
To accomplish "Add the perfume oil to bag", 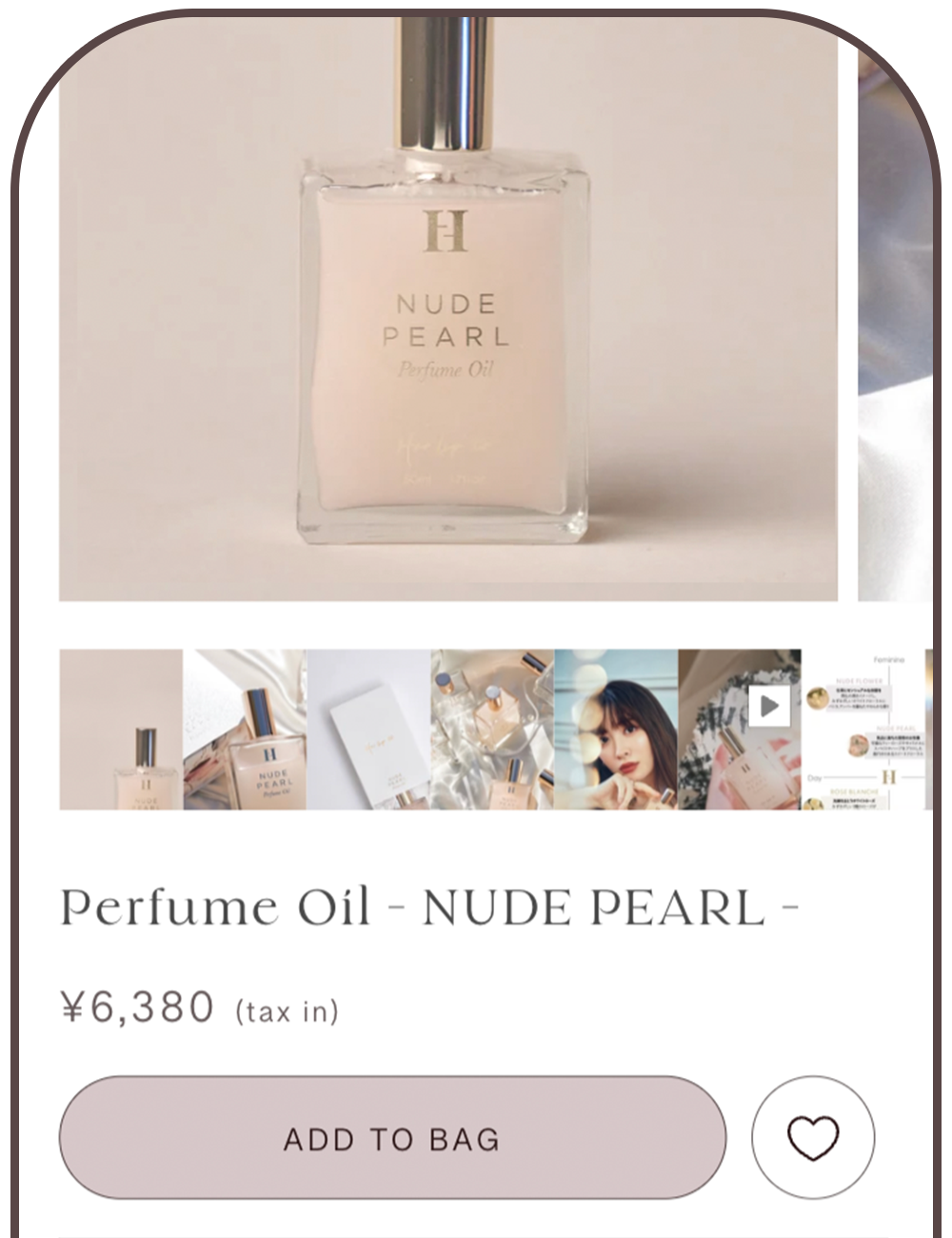I will click(392, 1137).
